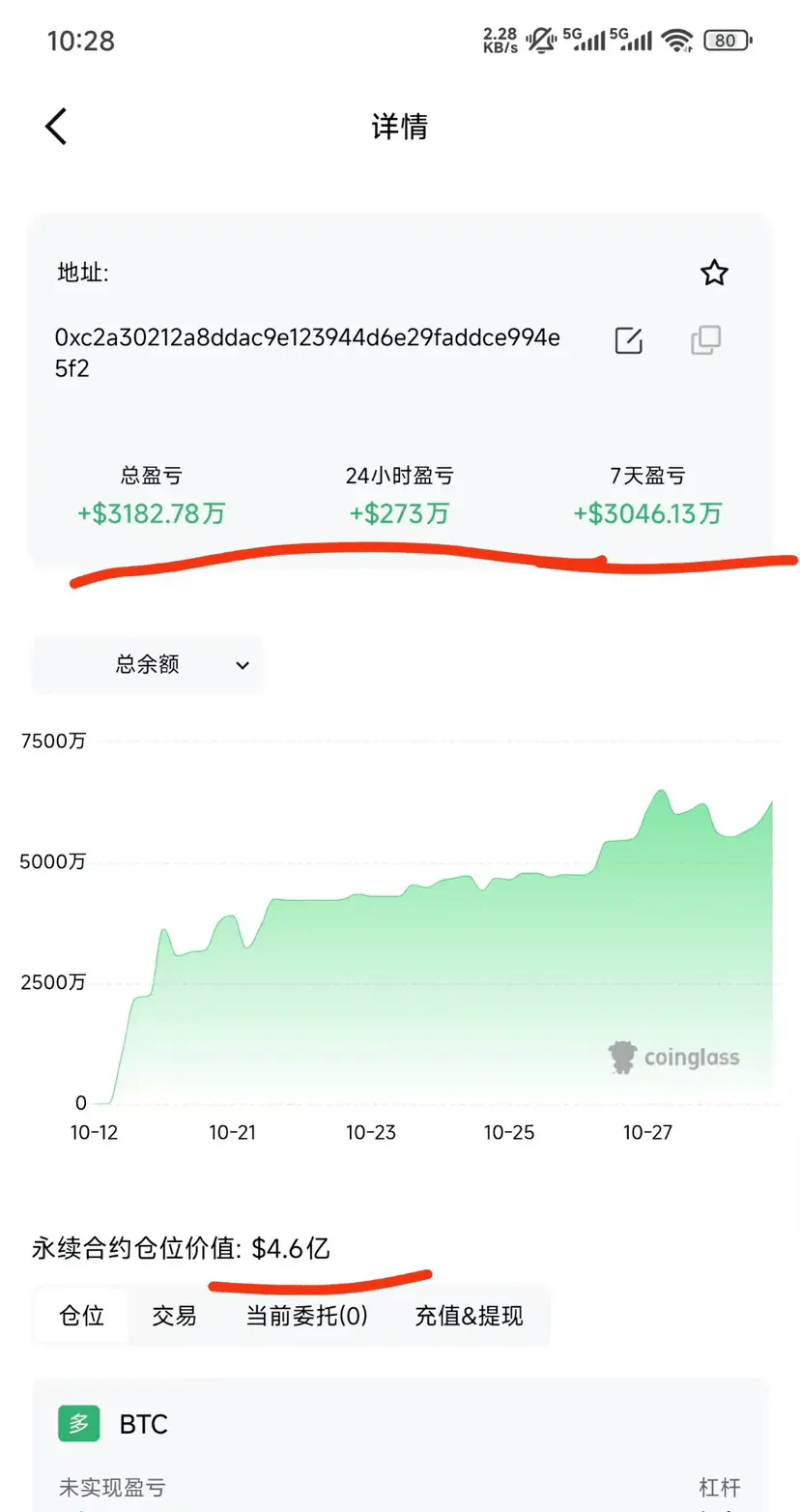This screenshot has width=800, height=1512.
Task: Go back from the 详情 page
Action: click(x=56, y=127)
